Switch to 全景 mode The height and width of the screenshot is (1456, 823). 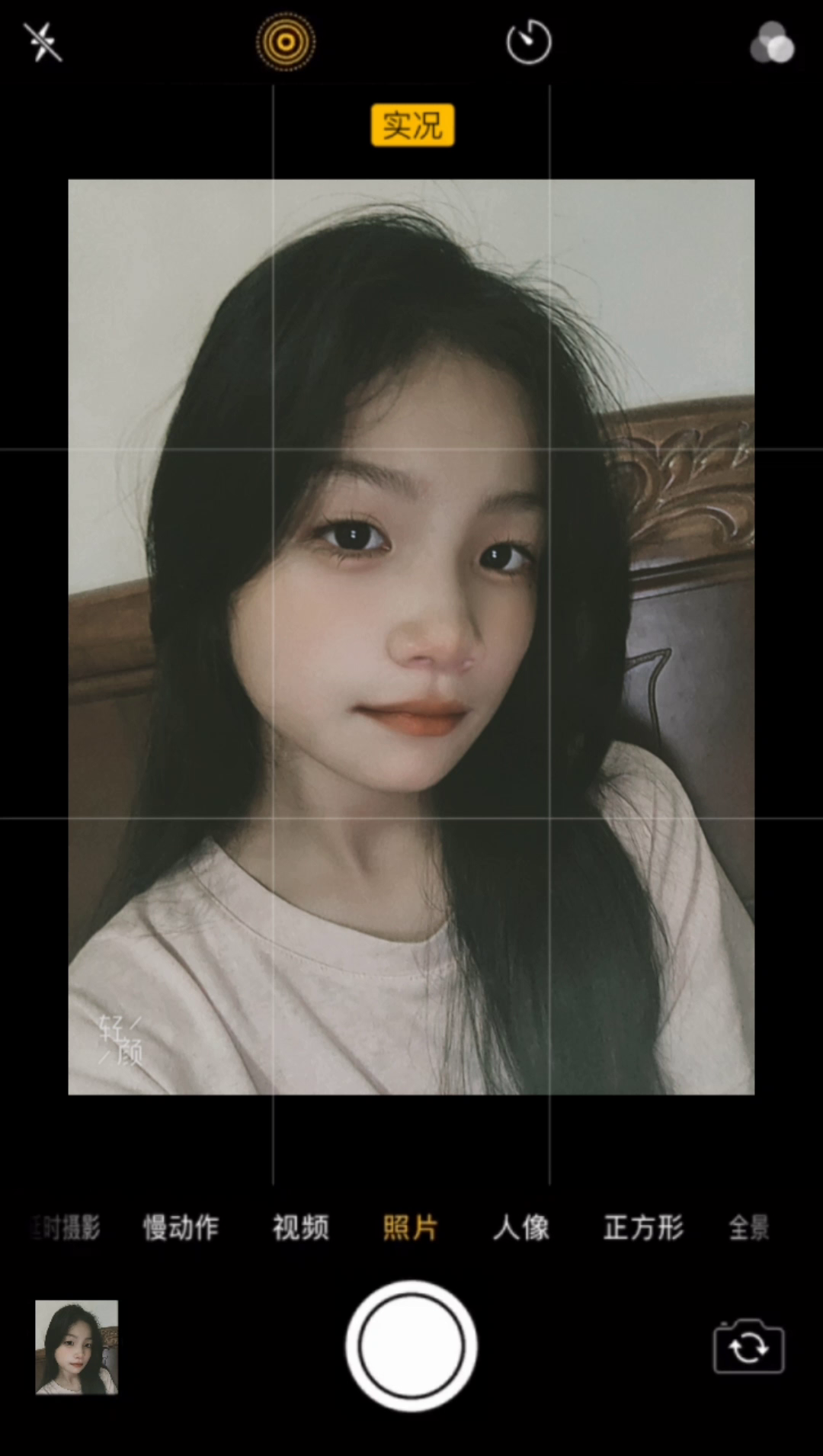coord(749,1228)
